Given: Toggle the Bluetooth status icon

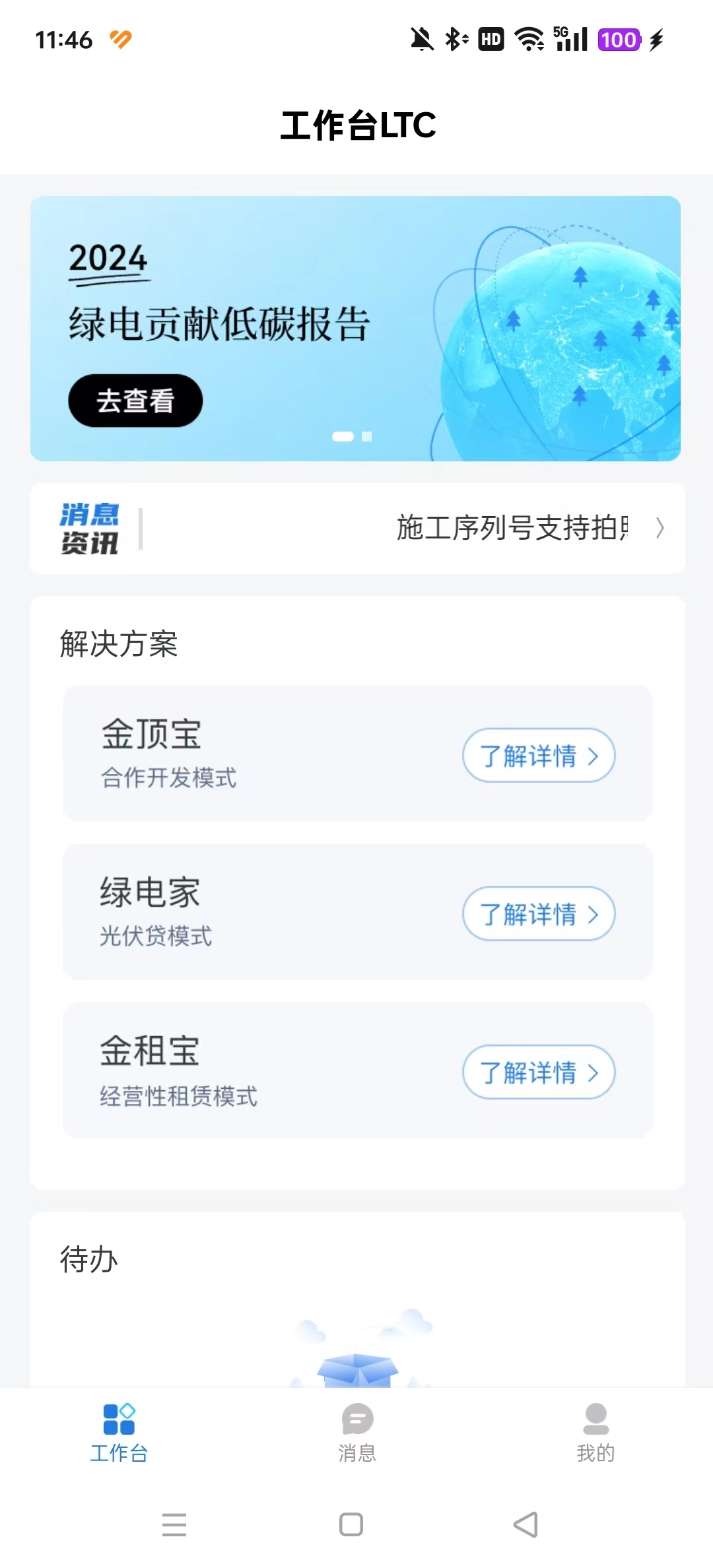Looking at the screenshot, I should point(454,40).
